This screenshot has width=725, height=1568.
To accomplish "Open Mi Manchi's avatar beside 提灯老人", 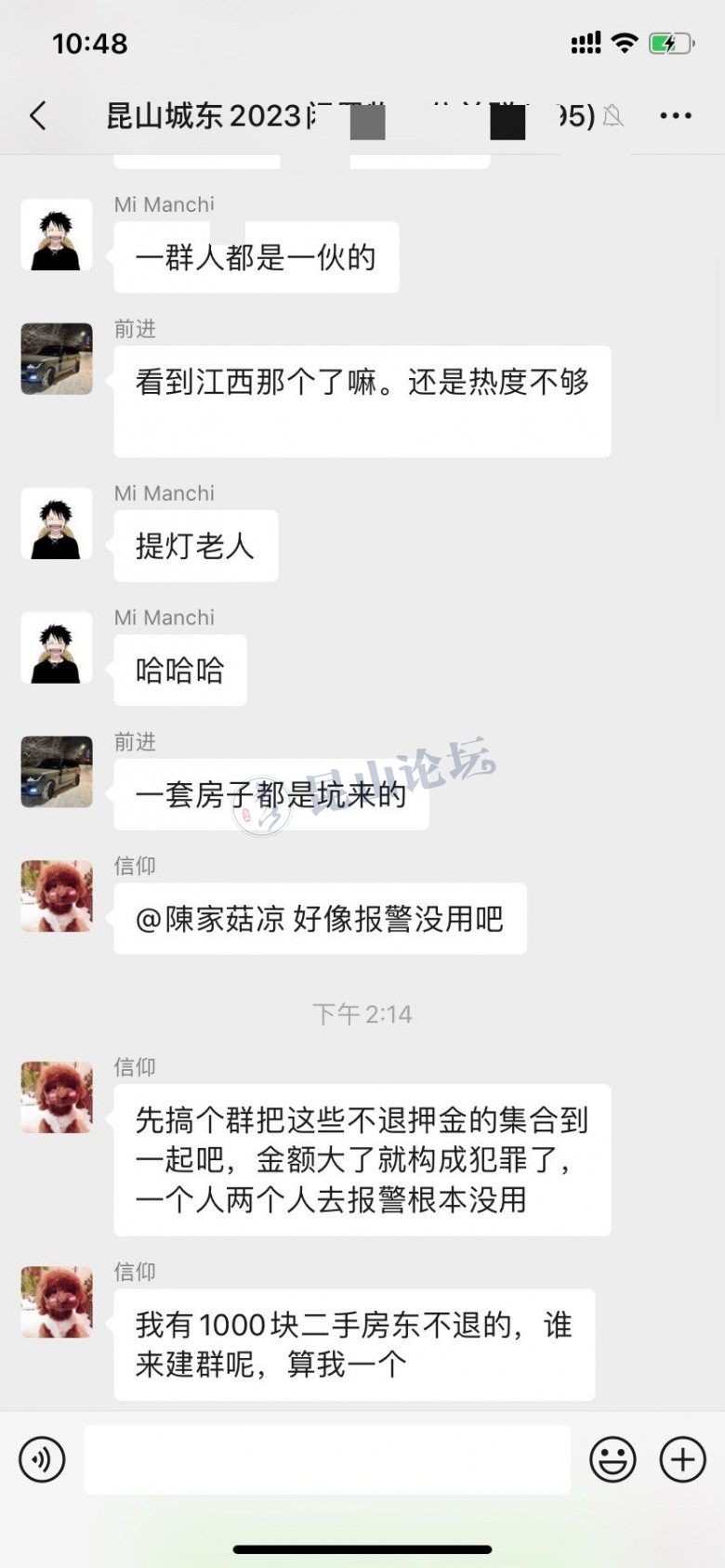I will click(x=57, y=524).
